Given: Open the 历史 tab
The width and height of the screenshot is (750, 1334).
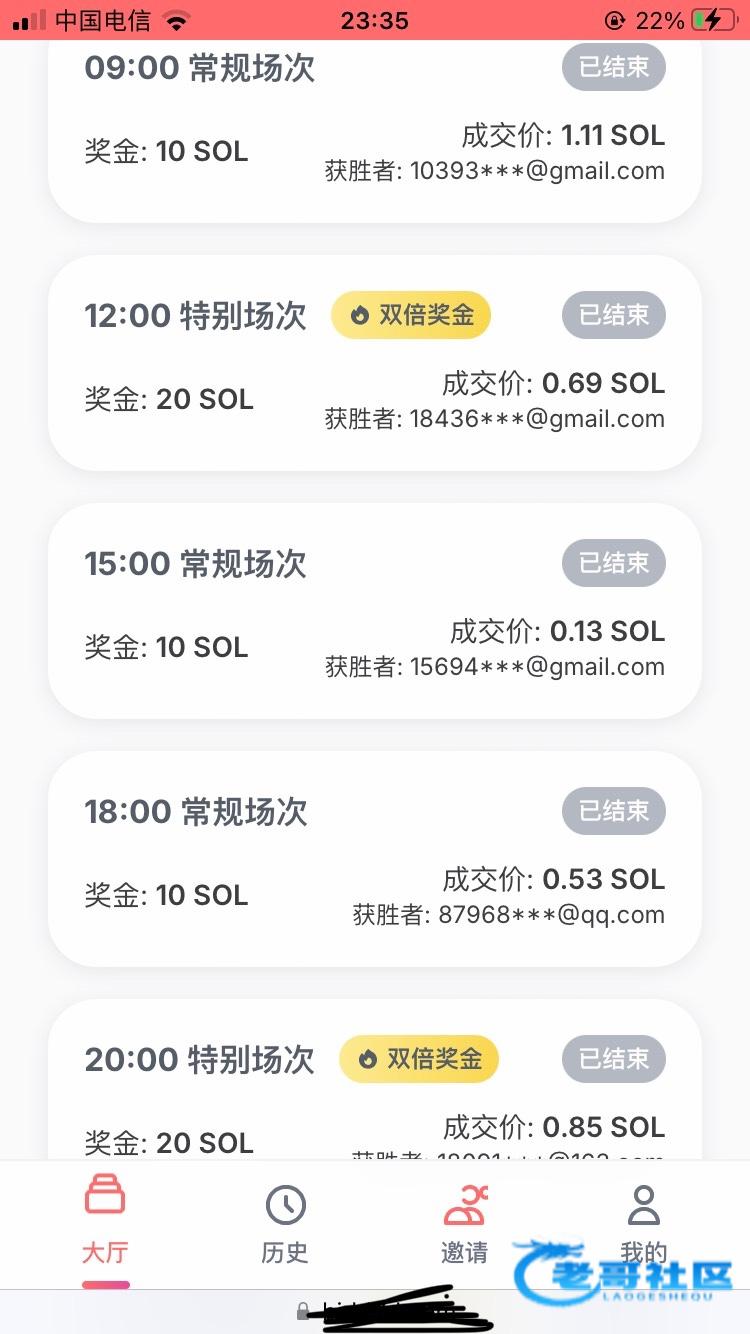Looking at the screenshot, I should (285, 1220).
